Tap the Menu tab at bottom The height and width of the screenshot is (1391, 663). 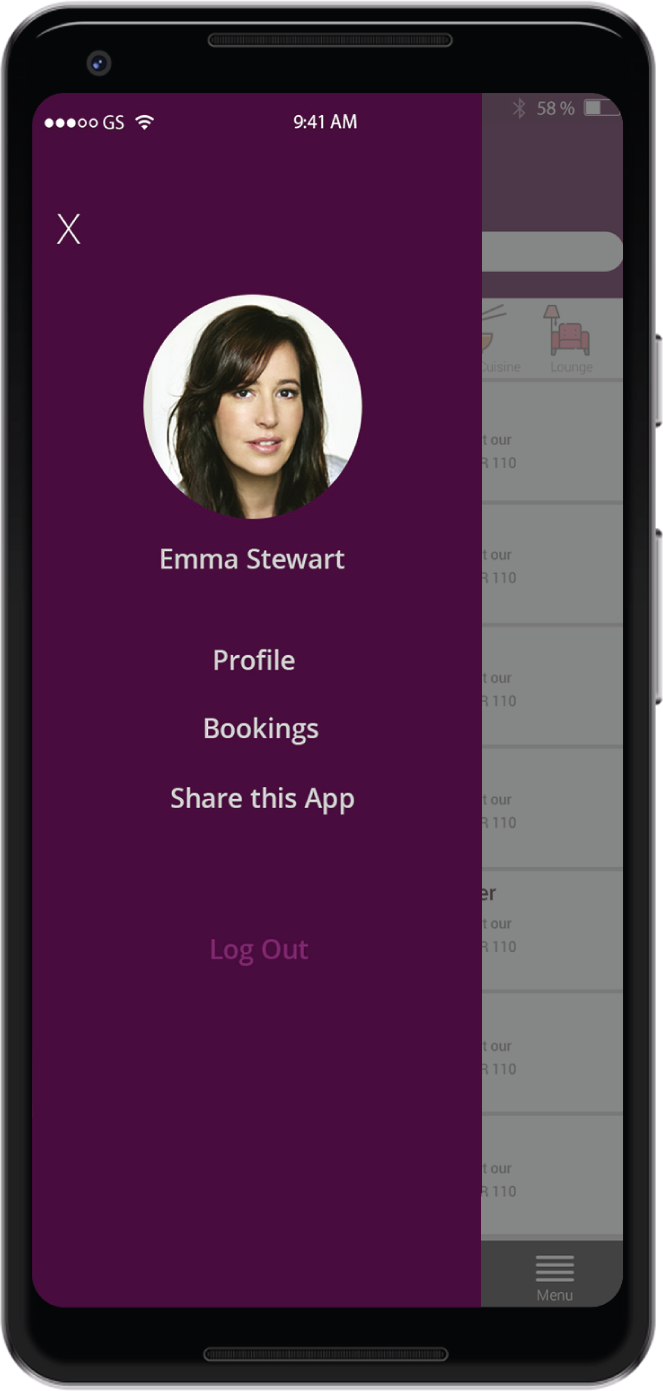click(554, 1277)
